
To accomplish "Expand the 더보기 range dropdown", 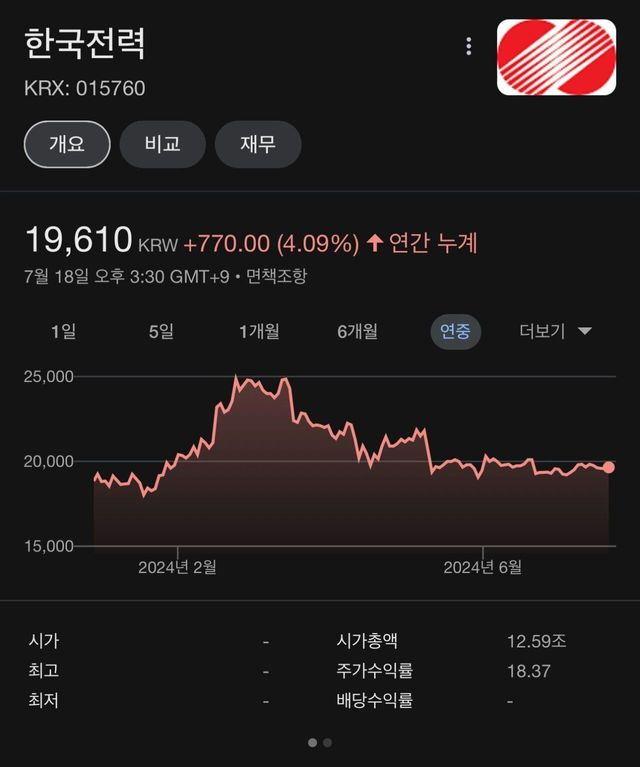I will pos(555,332).
